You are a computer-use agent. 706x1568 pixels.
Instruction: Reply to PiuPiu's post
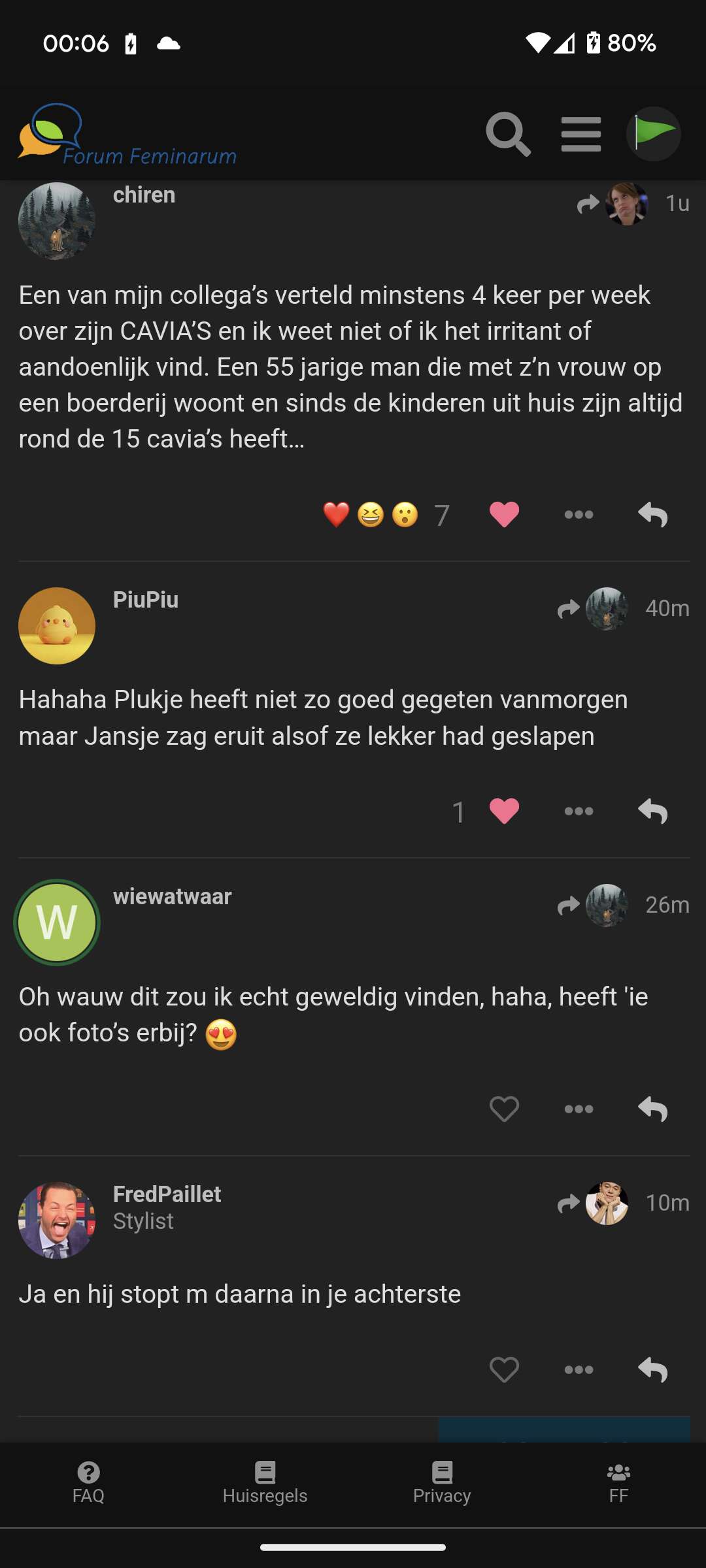[652, 811]
